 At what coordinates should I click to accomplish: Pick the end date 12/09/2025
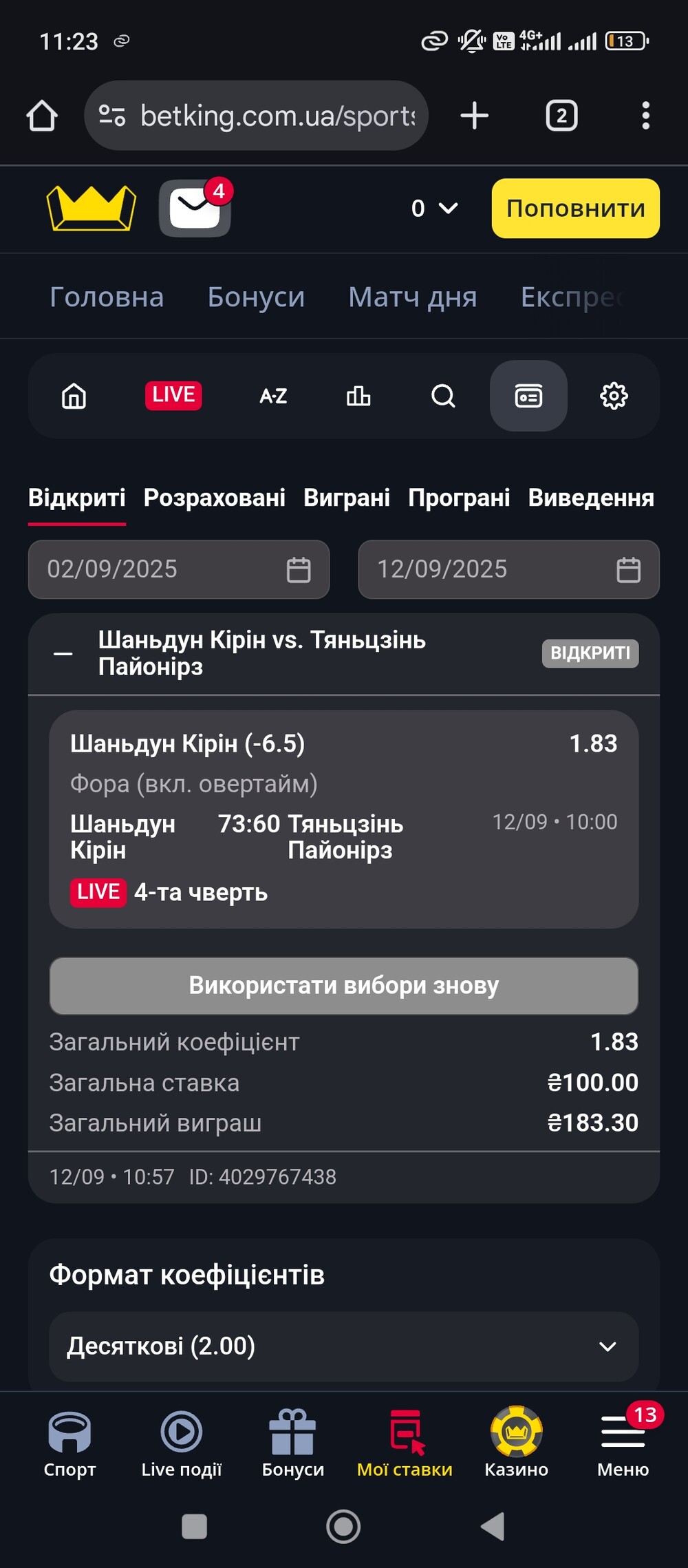[508, 569]
